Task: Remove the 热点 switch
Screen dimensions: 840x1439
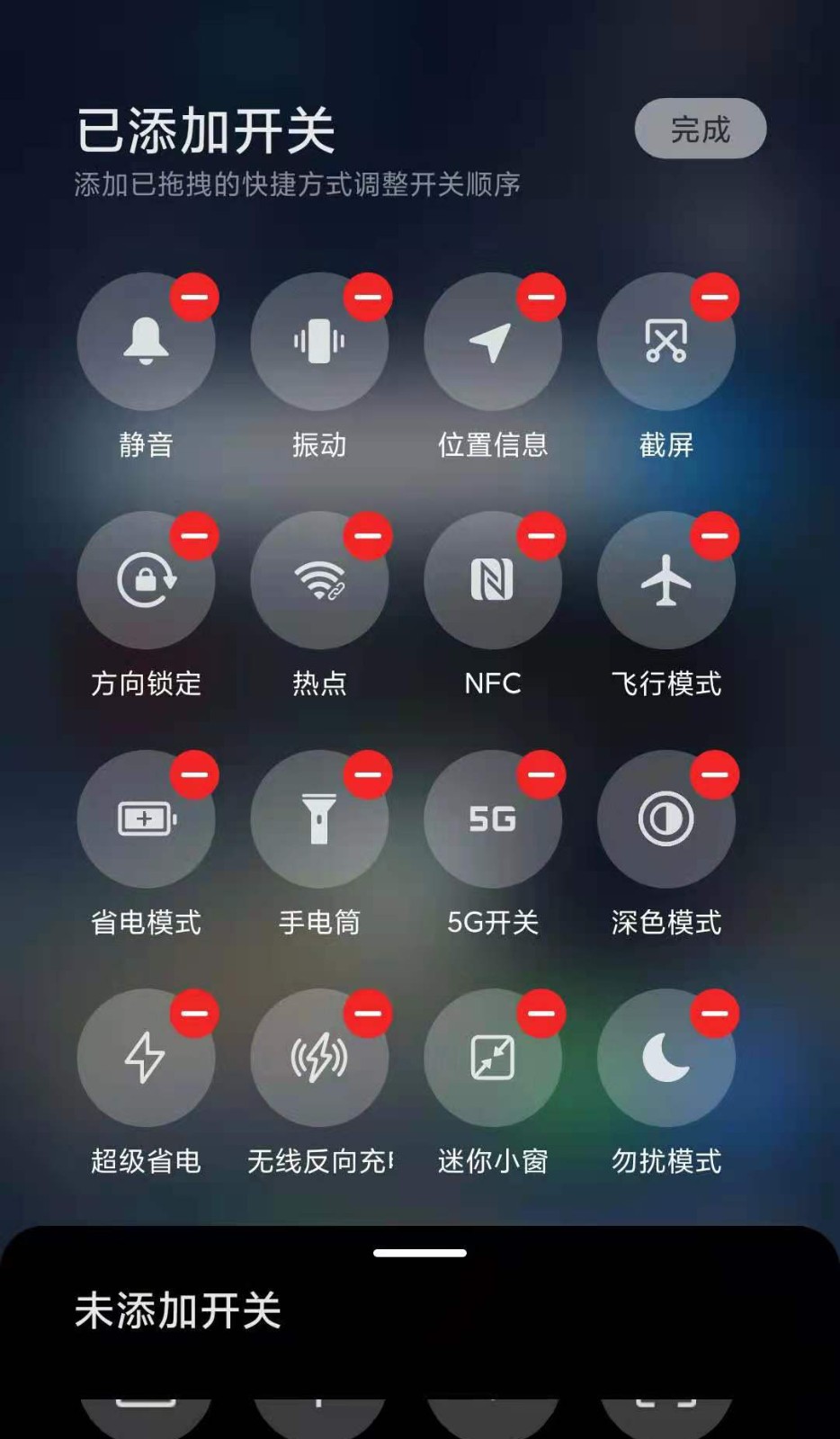Action: 368,536
